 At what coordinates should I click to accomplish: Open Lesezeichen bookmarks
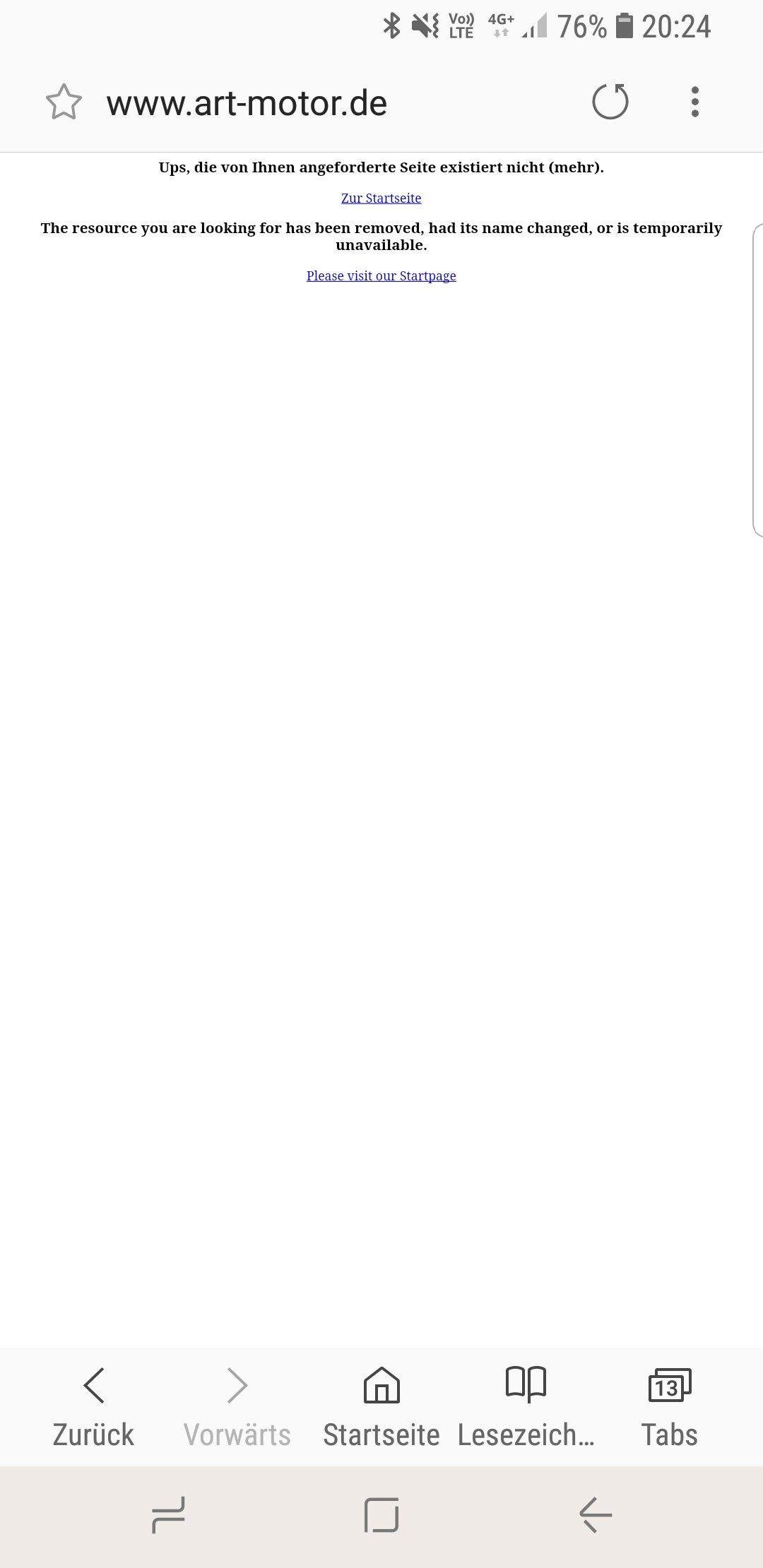[x=526, y=1407]
